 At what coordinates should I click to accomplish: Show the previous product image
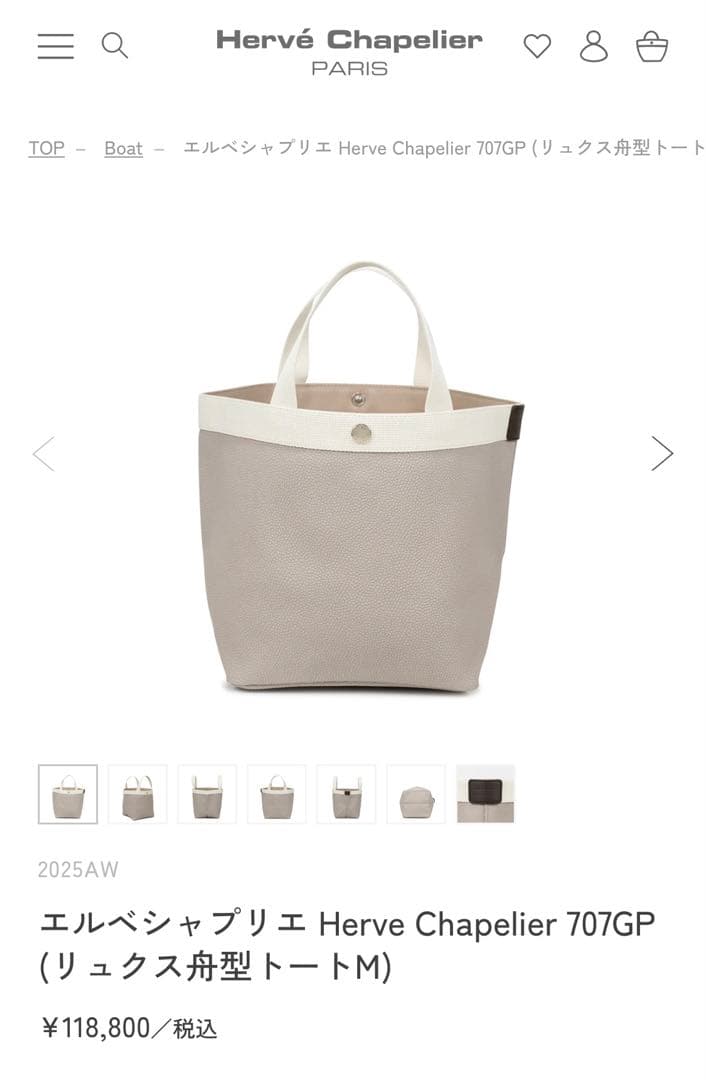click(44, 453)
